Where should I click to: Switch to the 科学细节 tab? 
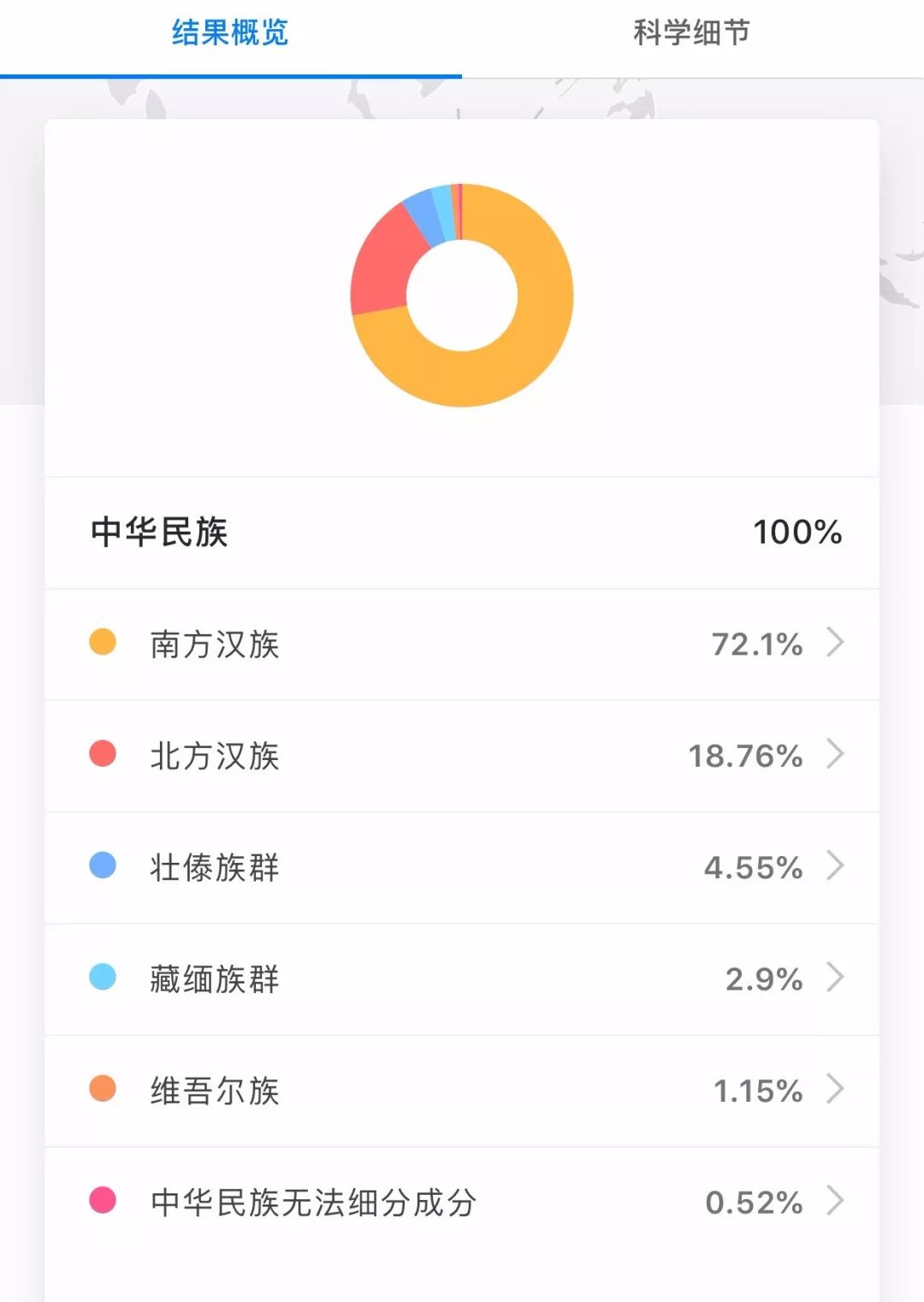coord(691,34)
